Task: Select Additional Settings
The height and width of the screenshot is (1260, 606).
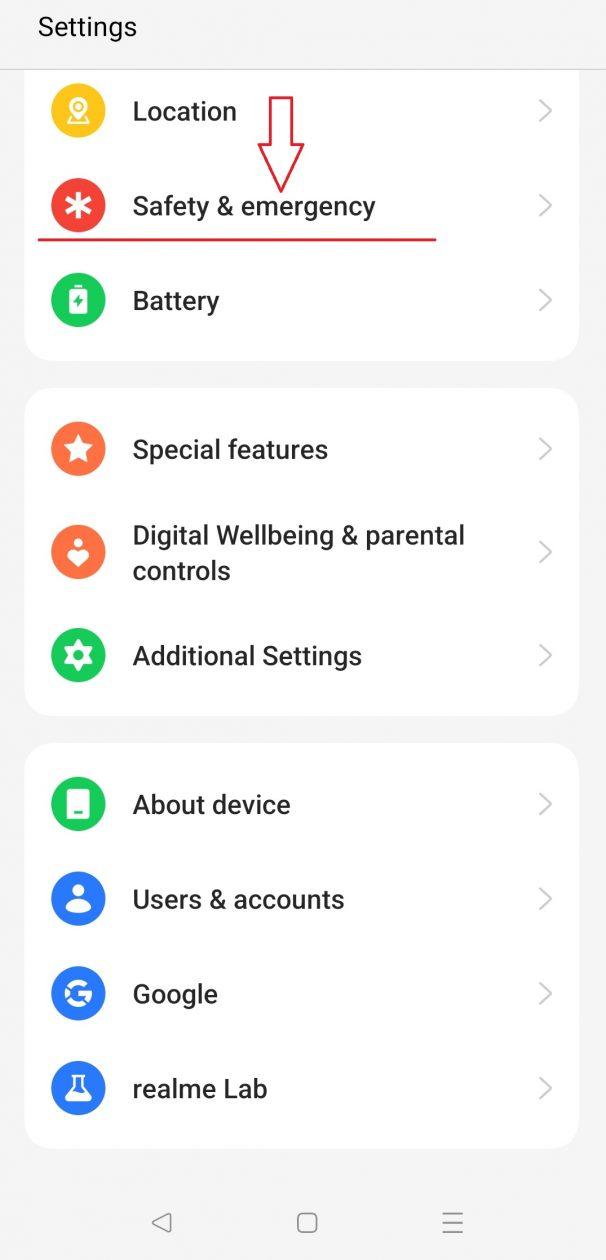Action: pos(302,656)
